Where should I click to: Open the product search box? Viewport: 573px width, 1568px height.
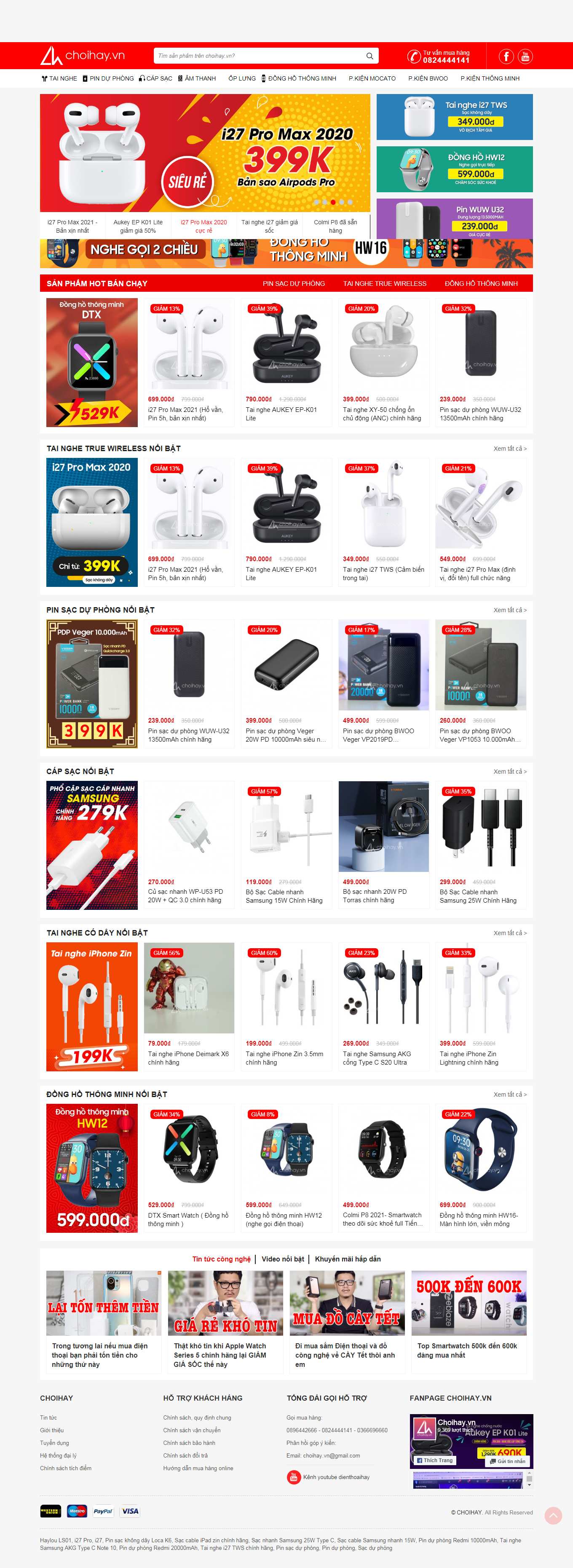[259, 56]
